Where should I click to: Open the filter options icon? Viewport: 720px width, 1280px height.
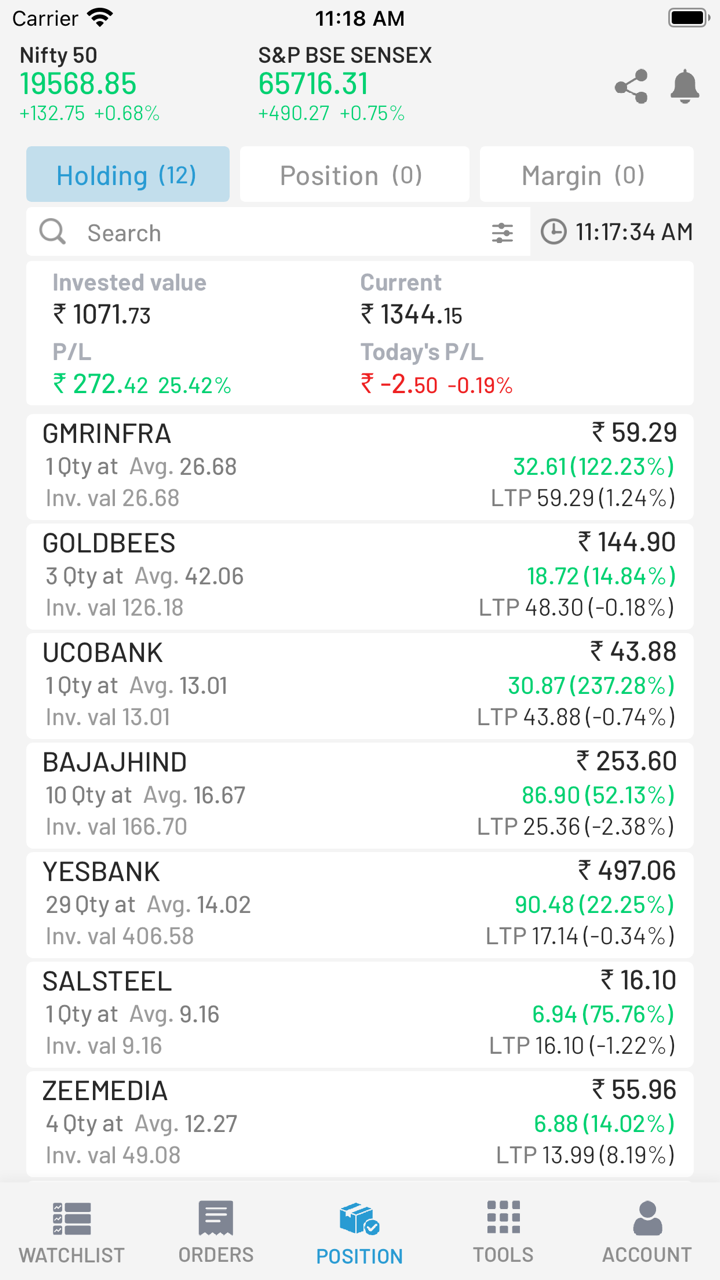tap(502, 233)
